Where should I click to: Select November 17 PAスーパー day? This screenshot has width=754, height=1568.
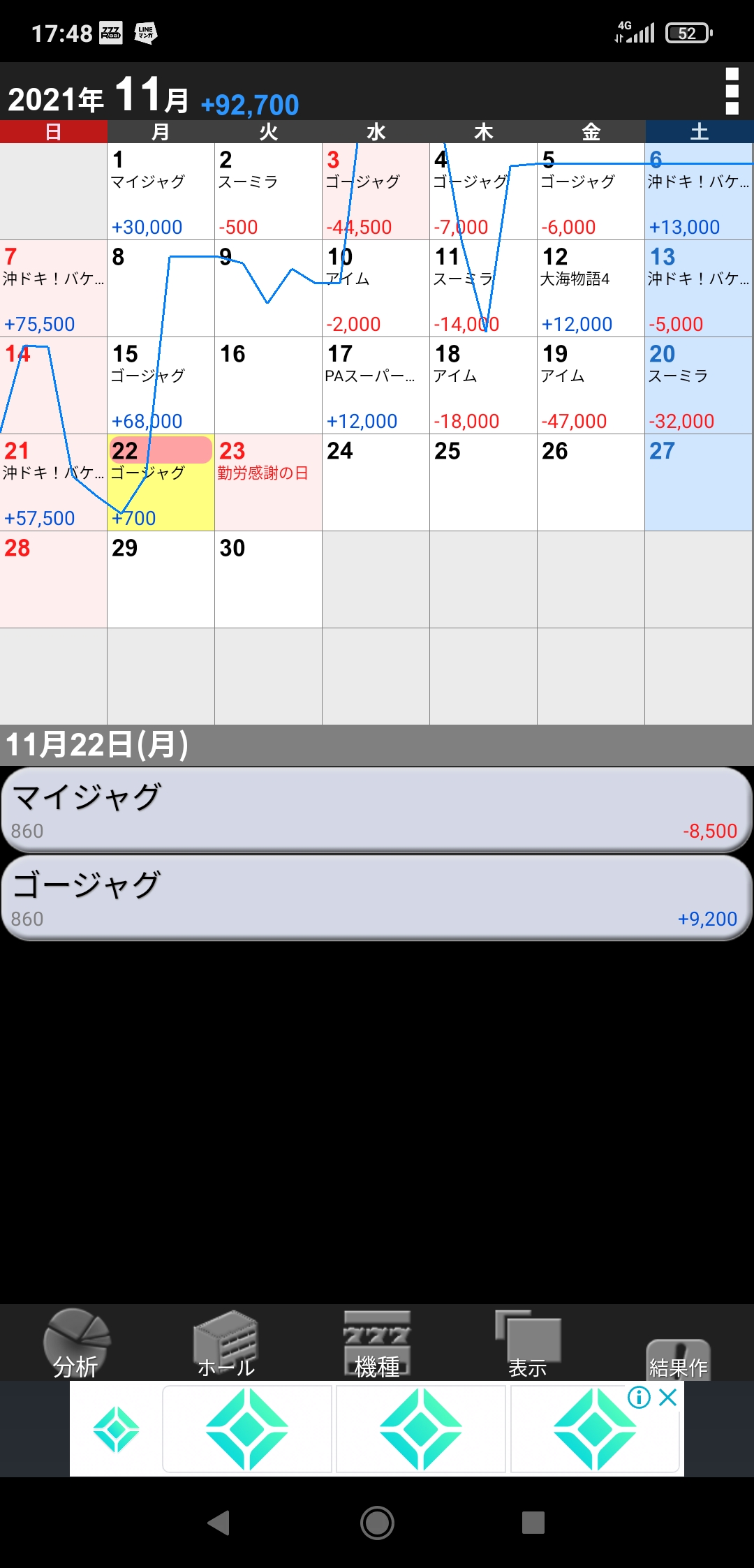pyautogui.click(x=376, y=386)
